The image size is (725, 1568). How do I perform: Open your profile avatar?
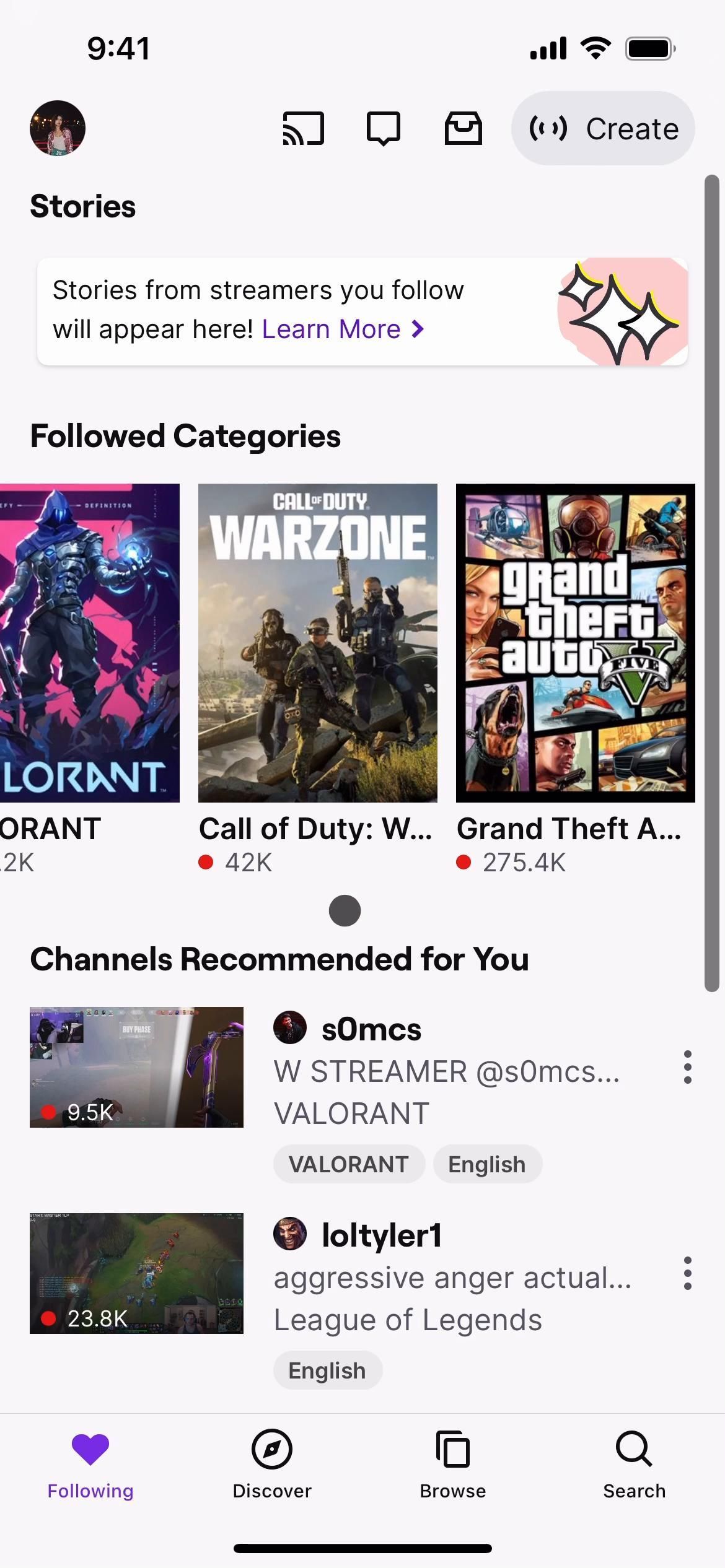pyautogui.click(x=58, y=128)
